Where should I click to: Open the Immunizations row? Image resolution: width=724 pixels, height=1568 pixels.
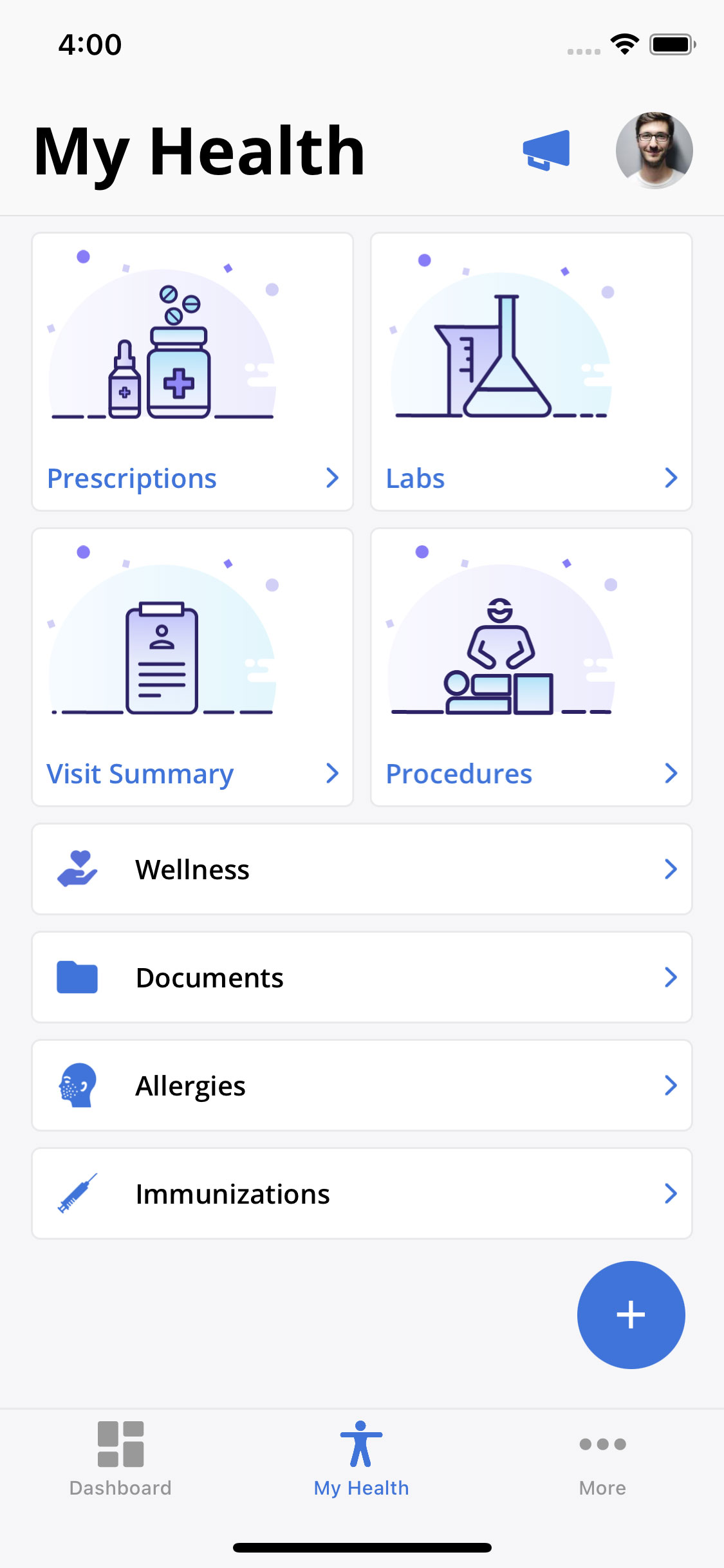click(x=362, y=1193)
